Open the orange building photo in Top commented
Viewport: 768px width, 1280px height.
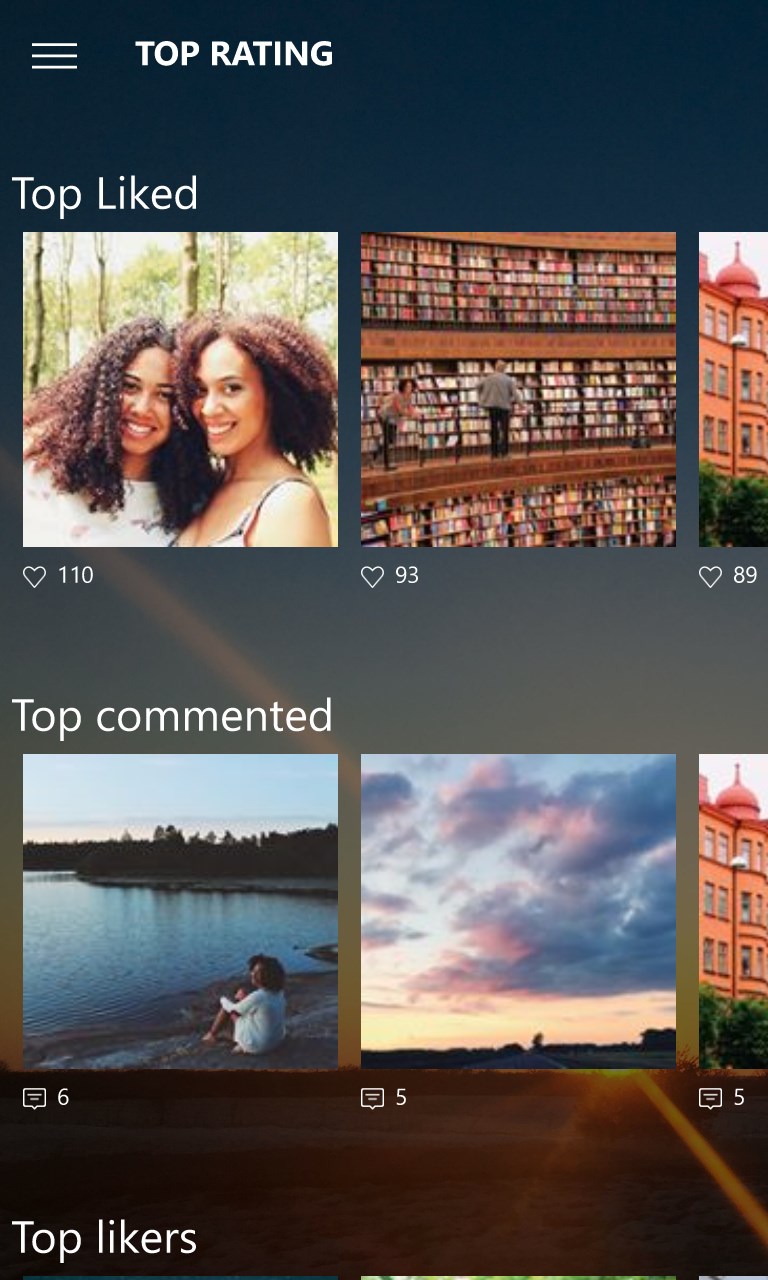(x=734, y=911)
